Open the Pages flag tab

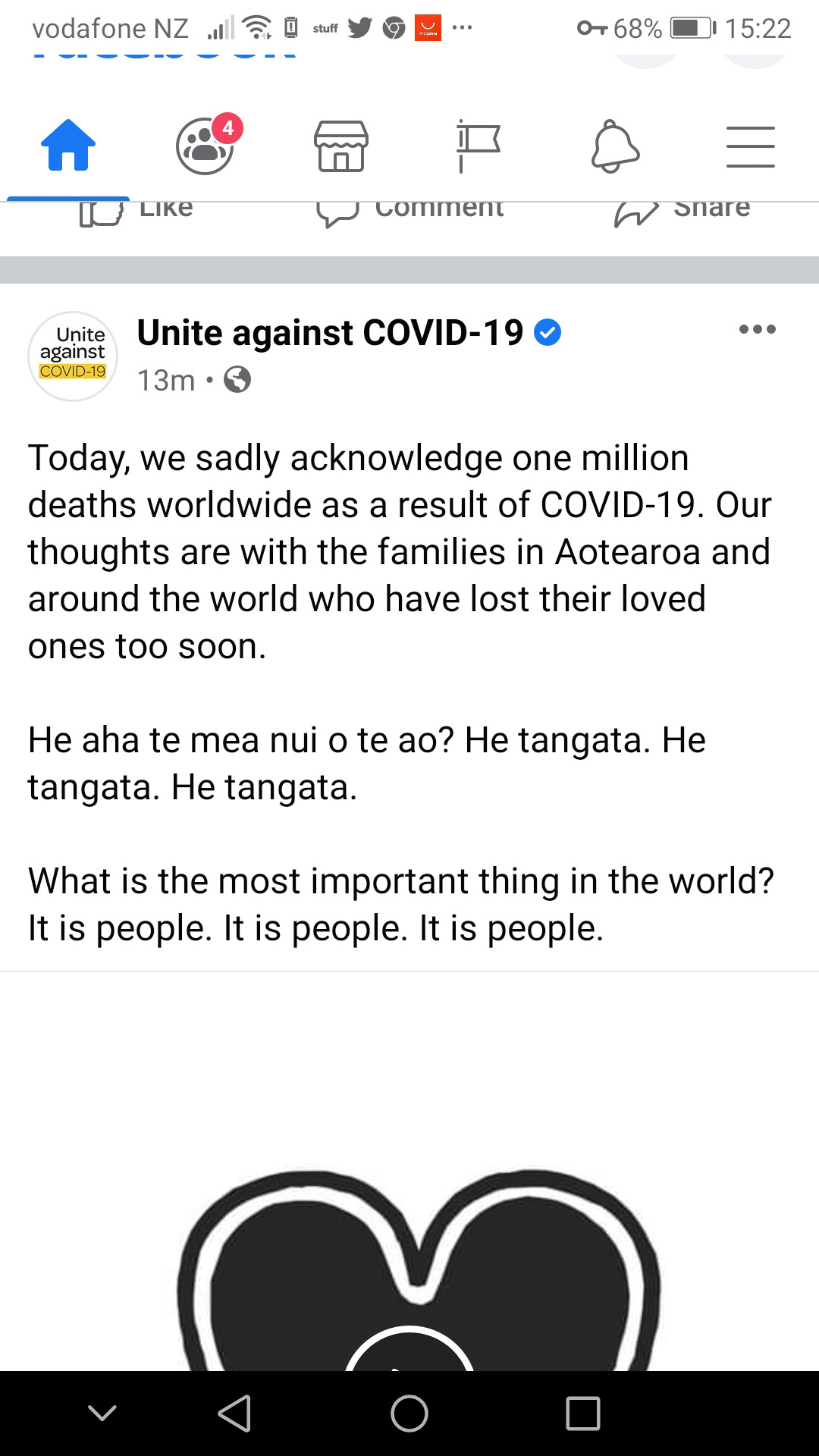pyautogui.click(x=478, y=146)
